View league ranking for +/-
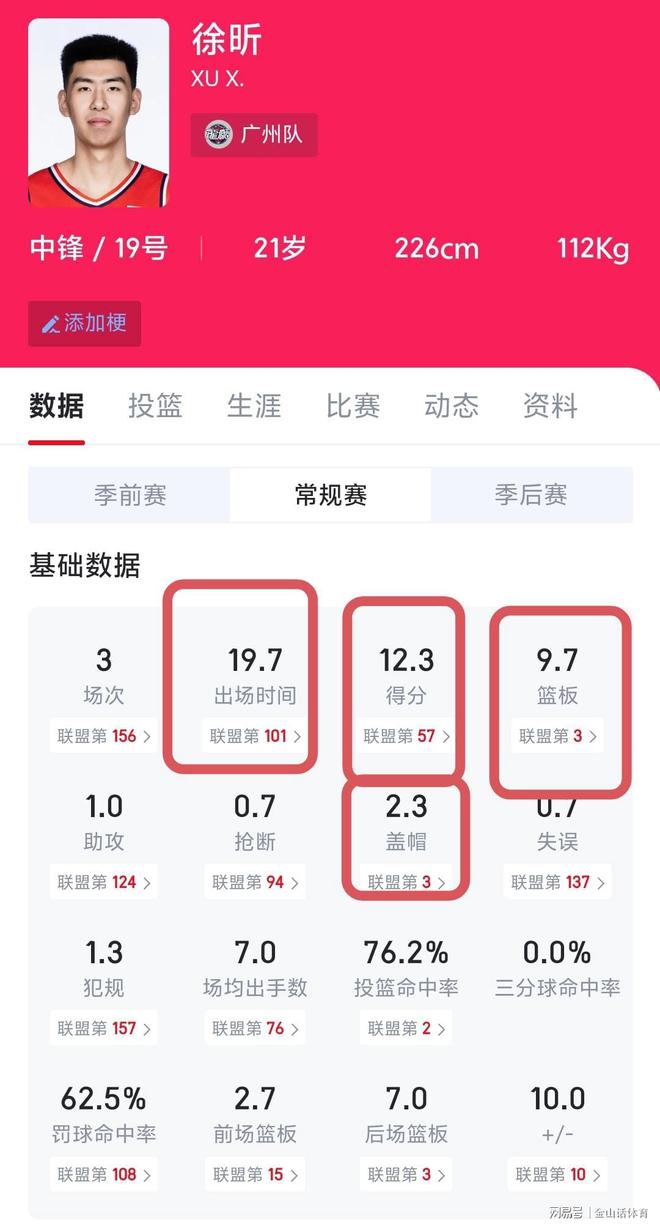This screenshot has width=660, height=1225. point(557,1174)
